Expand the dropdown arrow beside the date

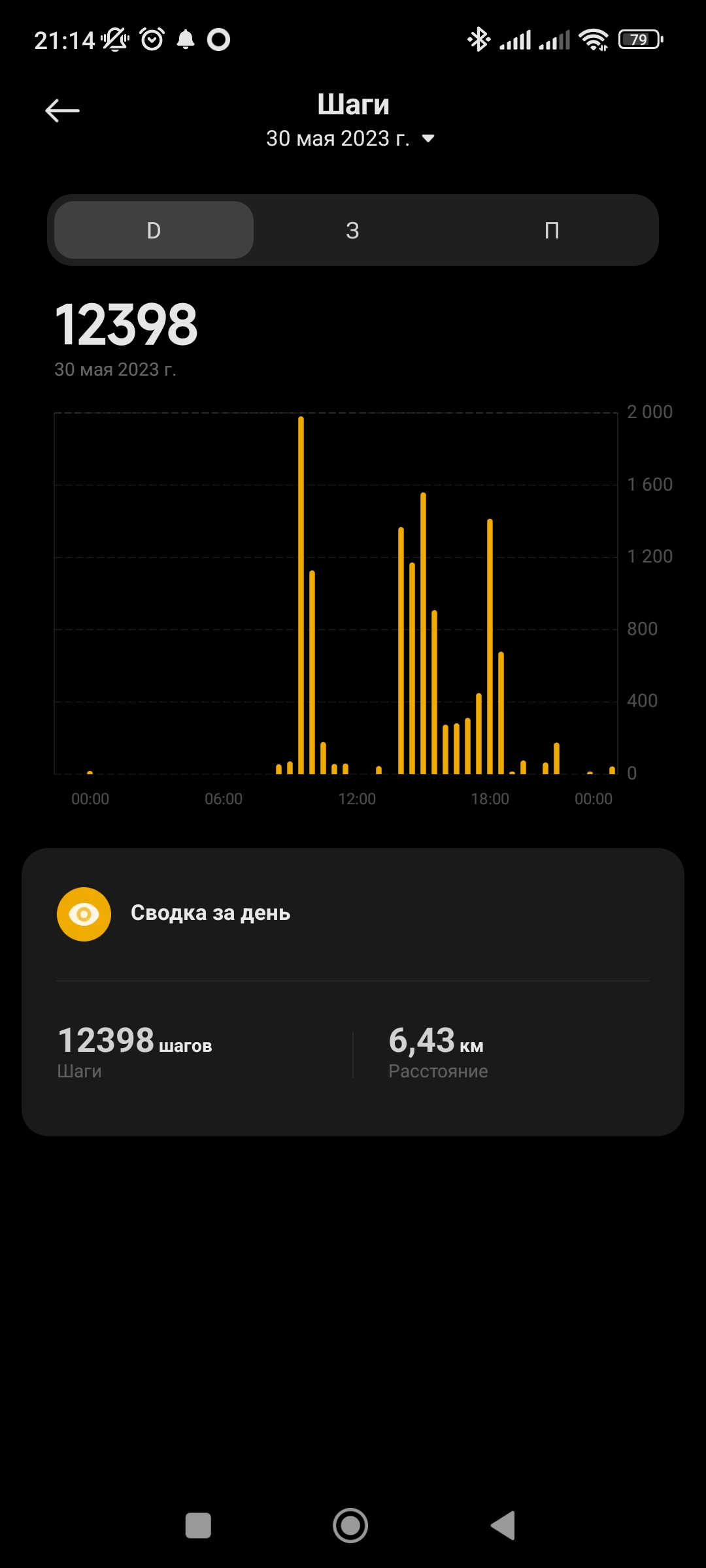click(x=428, y=139)
